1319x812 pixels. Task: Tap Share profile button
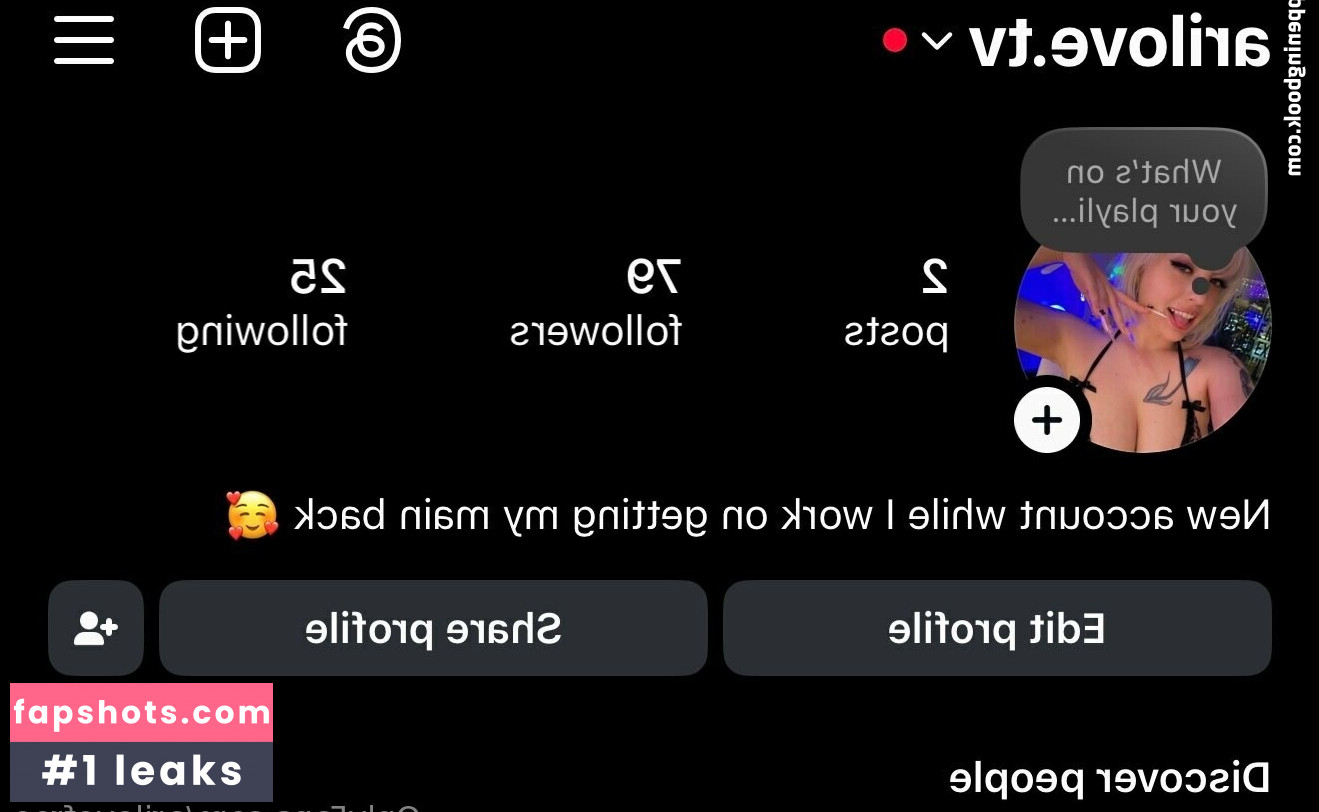pos(433,629)
